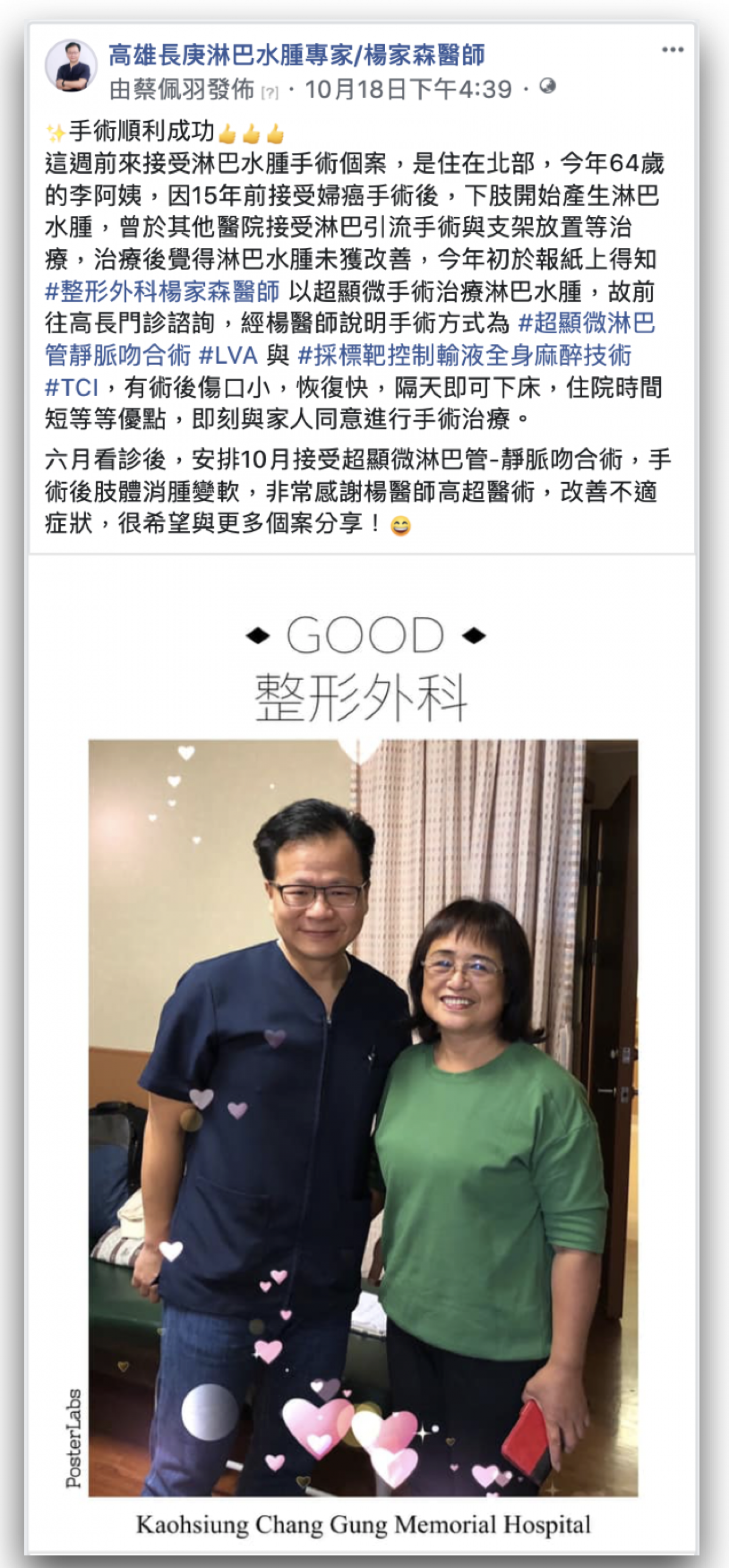Tap the public globe privacy icon
This screenshot has width=729, height=1568.
(x=547, y=87)
